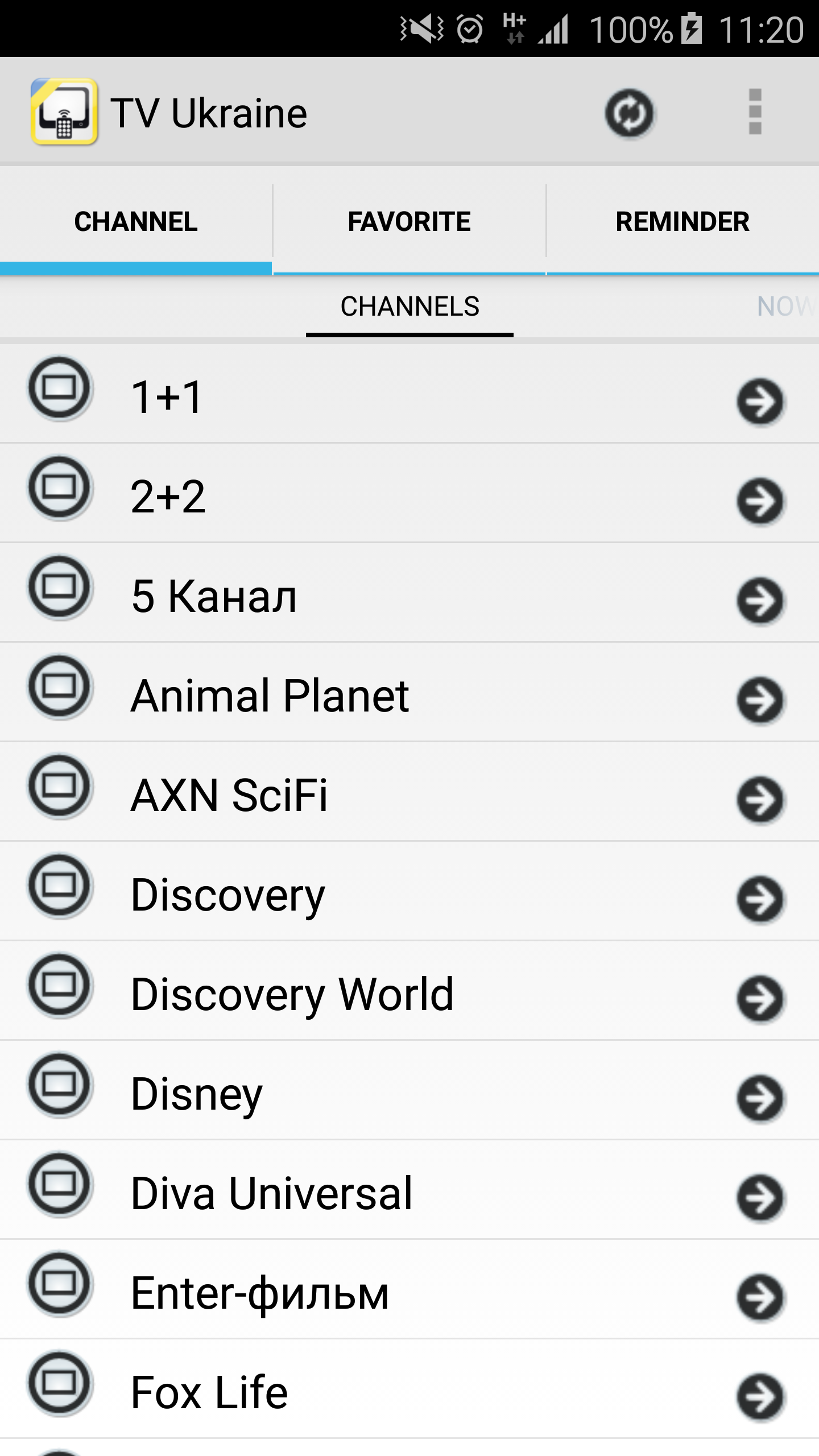
Task: Open Animal Planet channel
Action: tap(409, 692)
